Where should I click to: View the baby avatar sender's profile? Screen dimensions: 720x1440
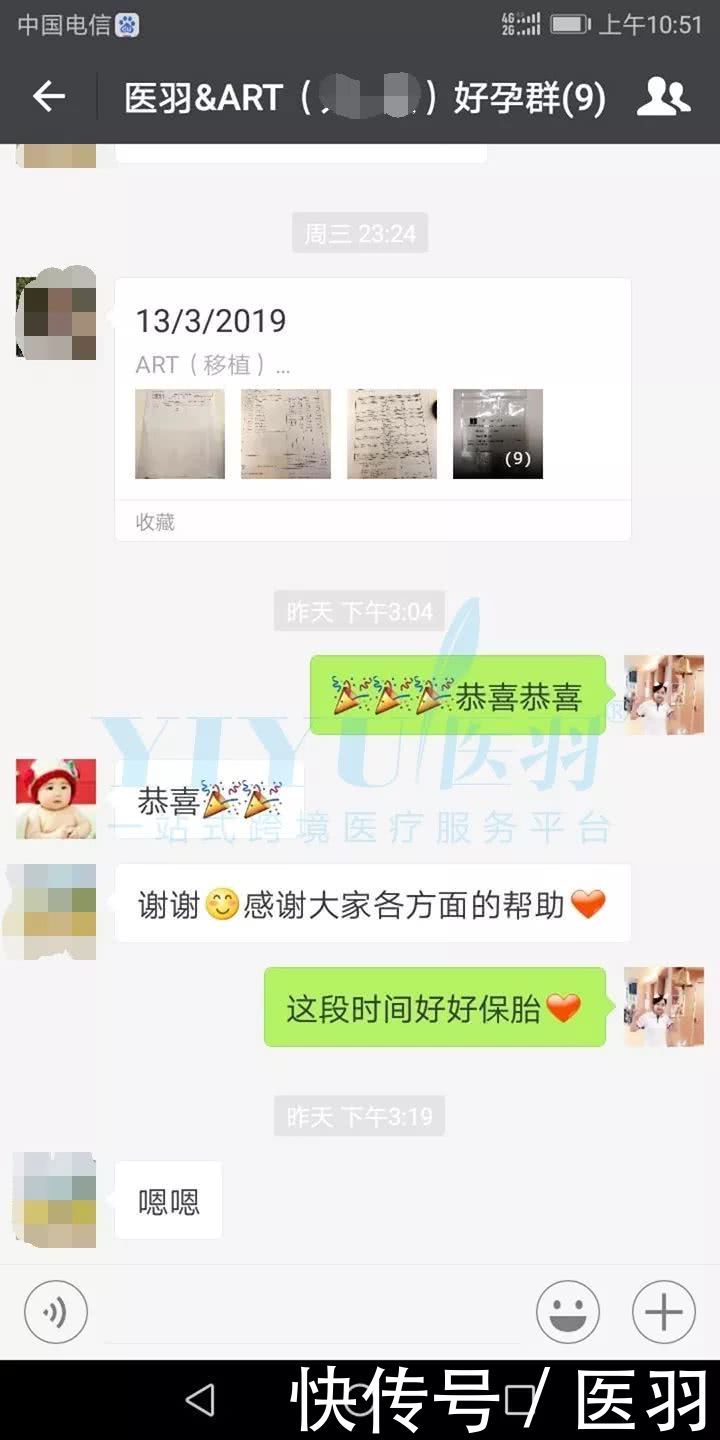pyautogui.click(x=56, y=798)
